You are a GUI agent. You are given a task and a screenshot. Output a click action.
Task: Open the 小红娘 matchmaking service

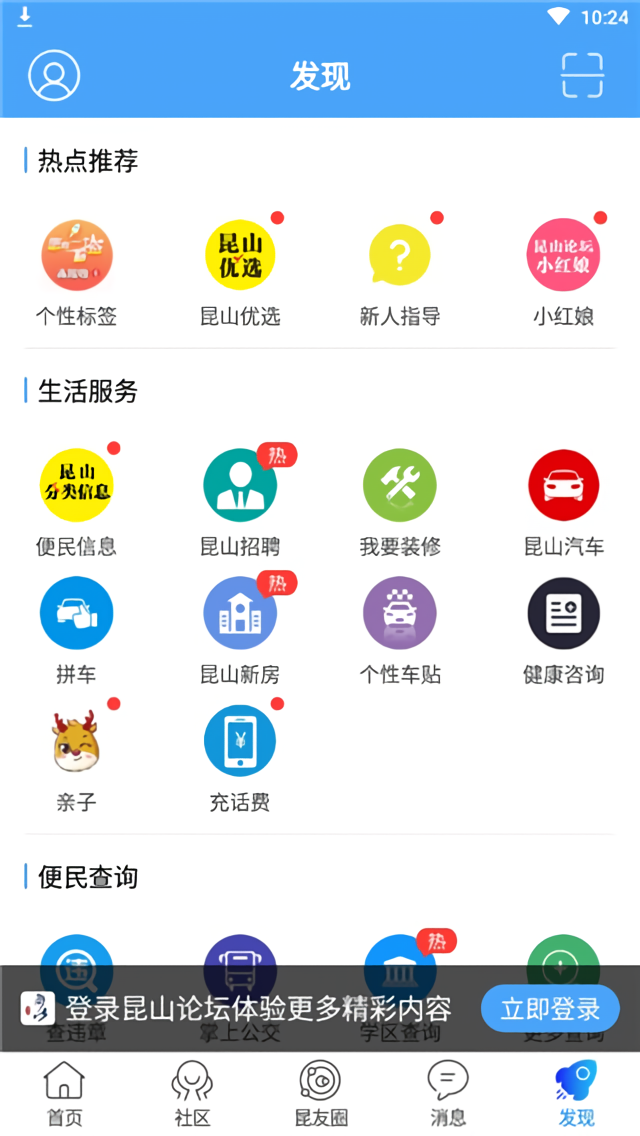pos(564,256)
